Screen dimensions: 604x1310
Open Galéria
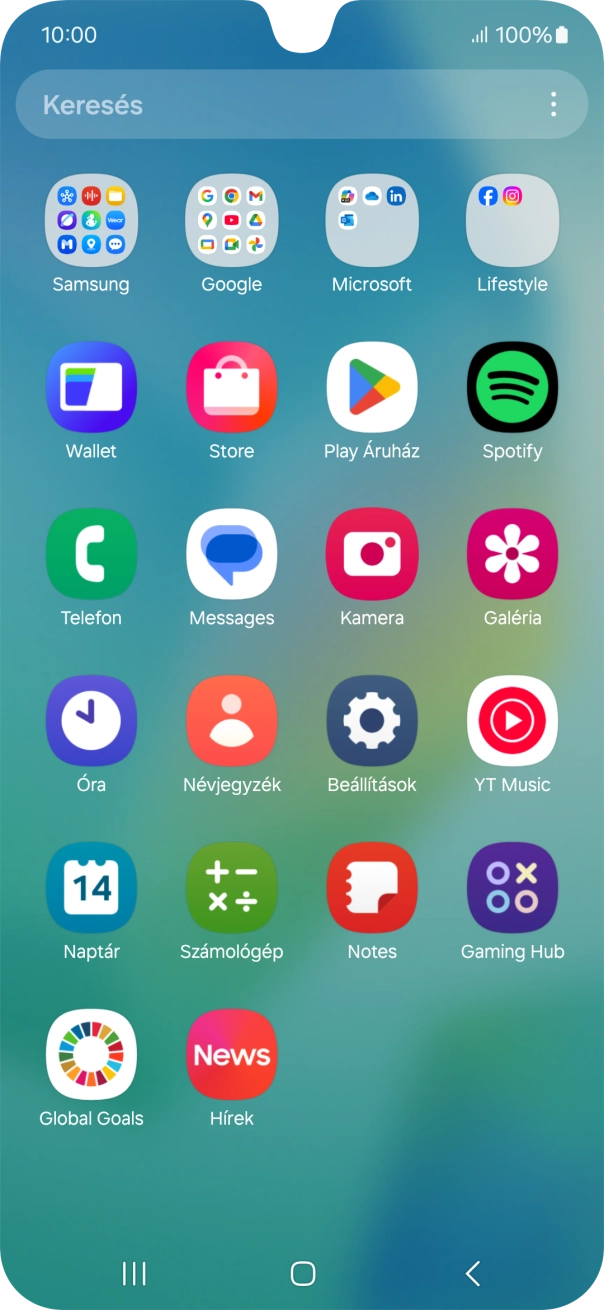pyautogui.click(x=512, y=555)
